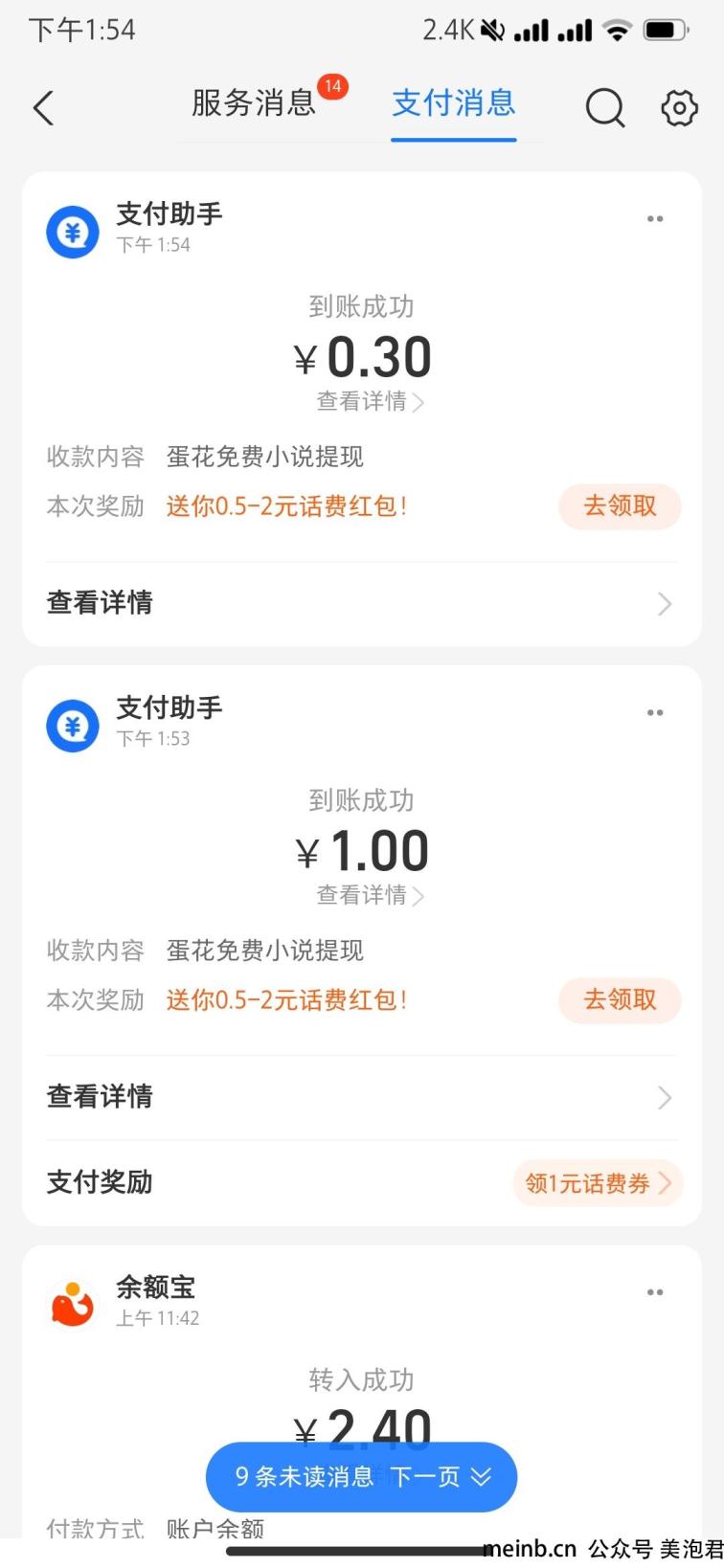Open the 查看详情 row under the ¥1.00 message
This screenshot has height=1568, width=724.
[x=361, y=1097]
